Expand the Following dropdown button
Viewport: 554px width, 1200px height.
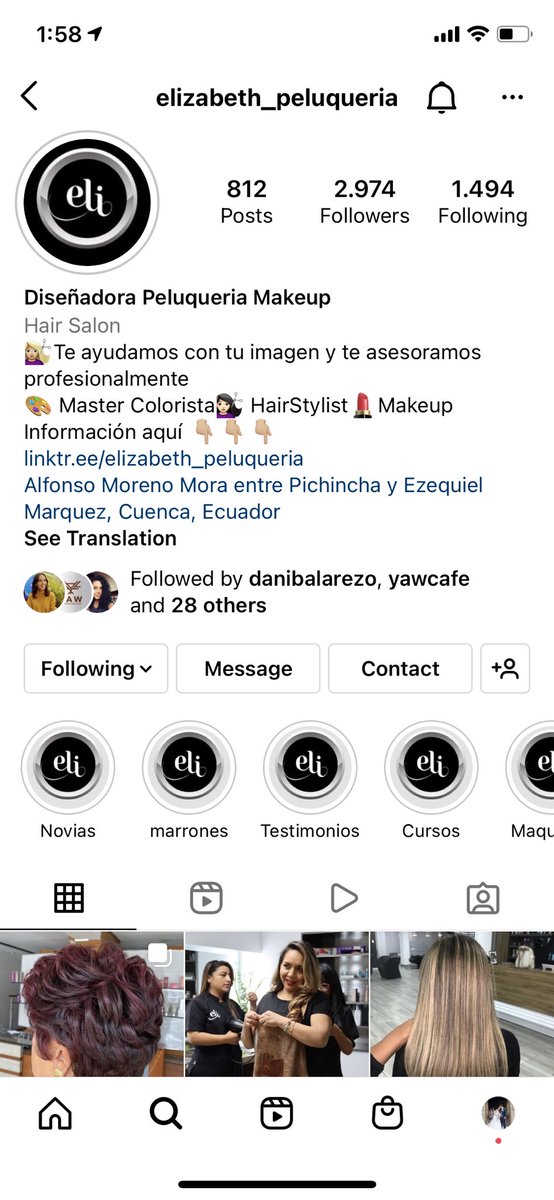point(96,669)
